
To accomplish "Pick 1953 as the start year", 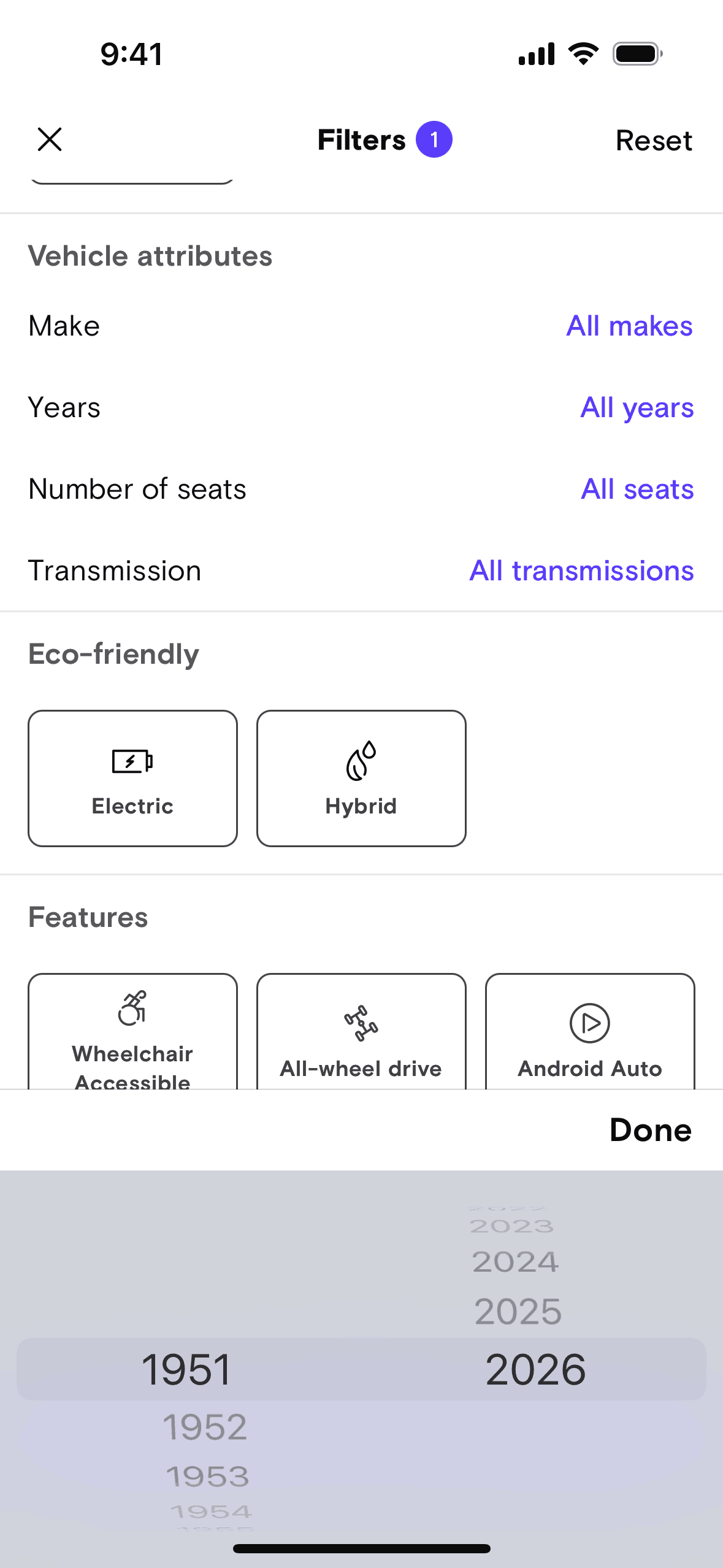I will pos(208,1476).
